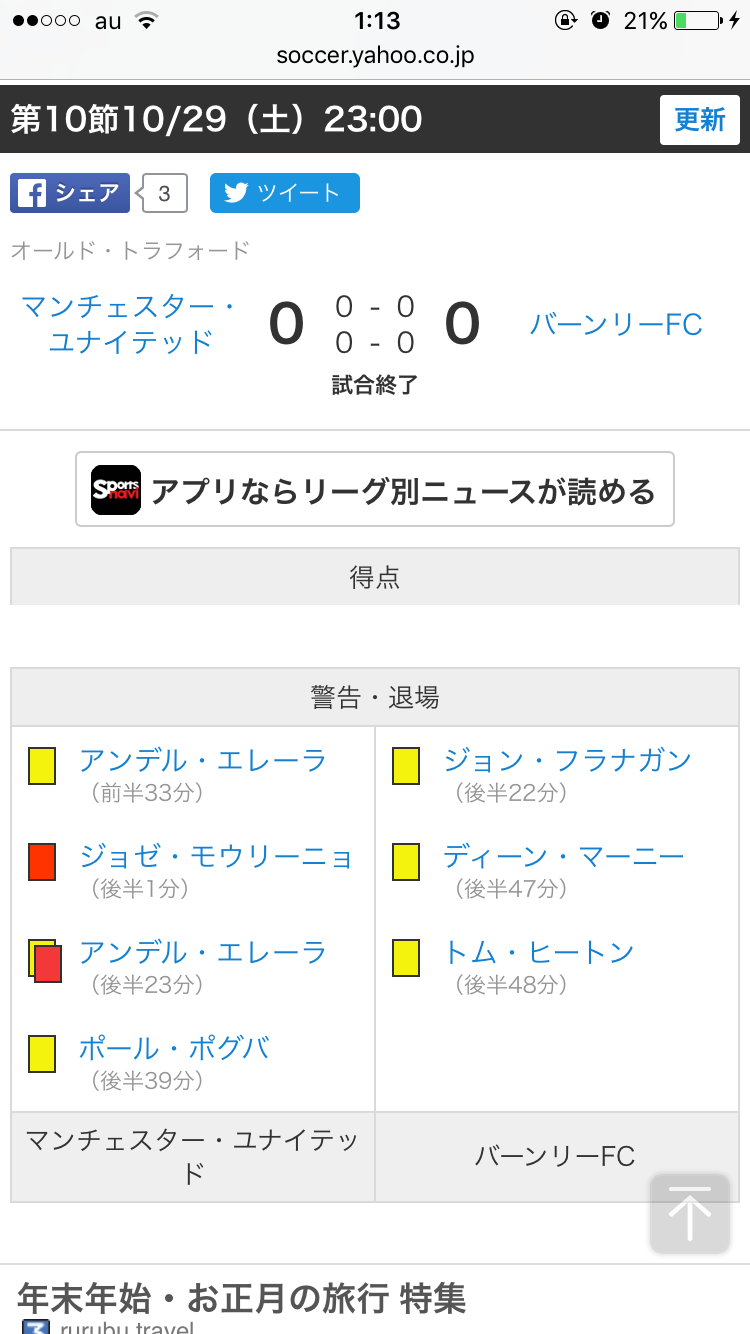View ポール・ポグバ profile link

click(x=174, y=1048)
